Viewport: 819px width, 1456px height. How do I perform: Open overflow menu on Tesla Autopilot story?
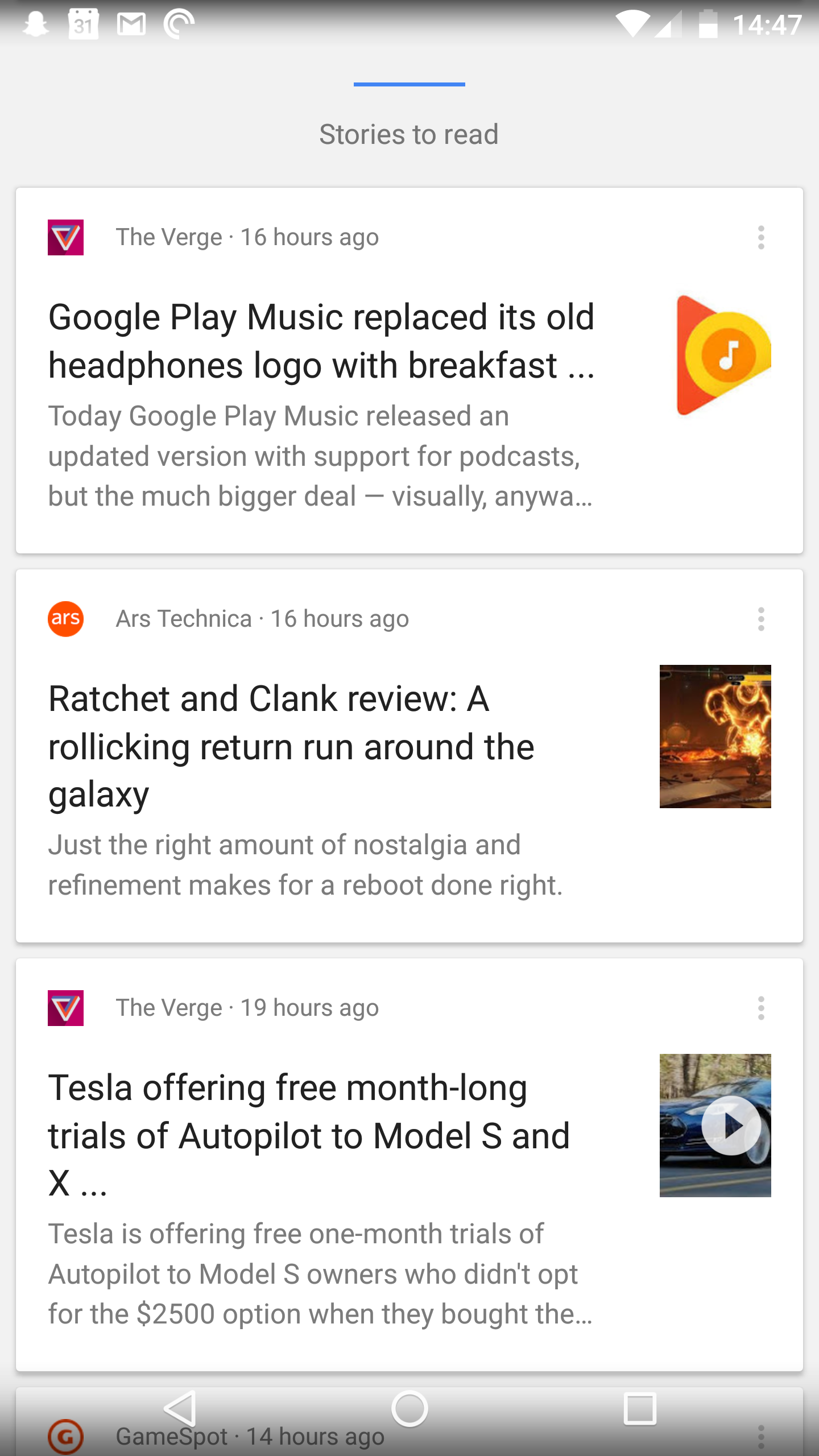[x=761, y=1008]
